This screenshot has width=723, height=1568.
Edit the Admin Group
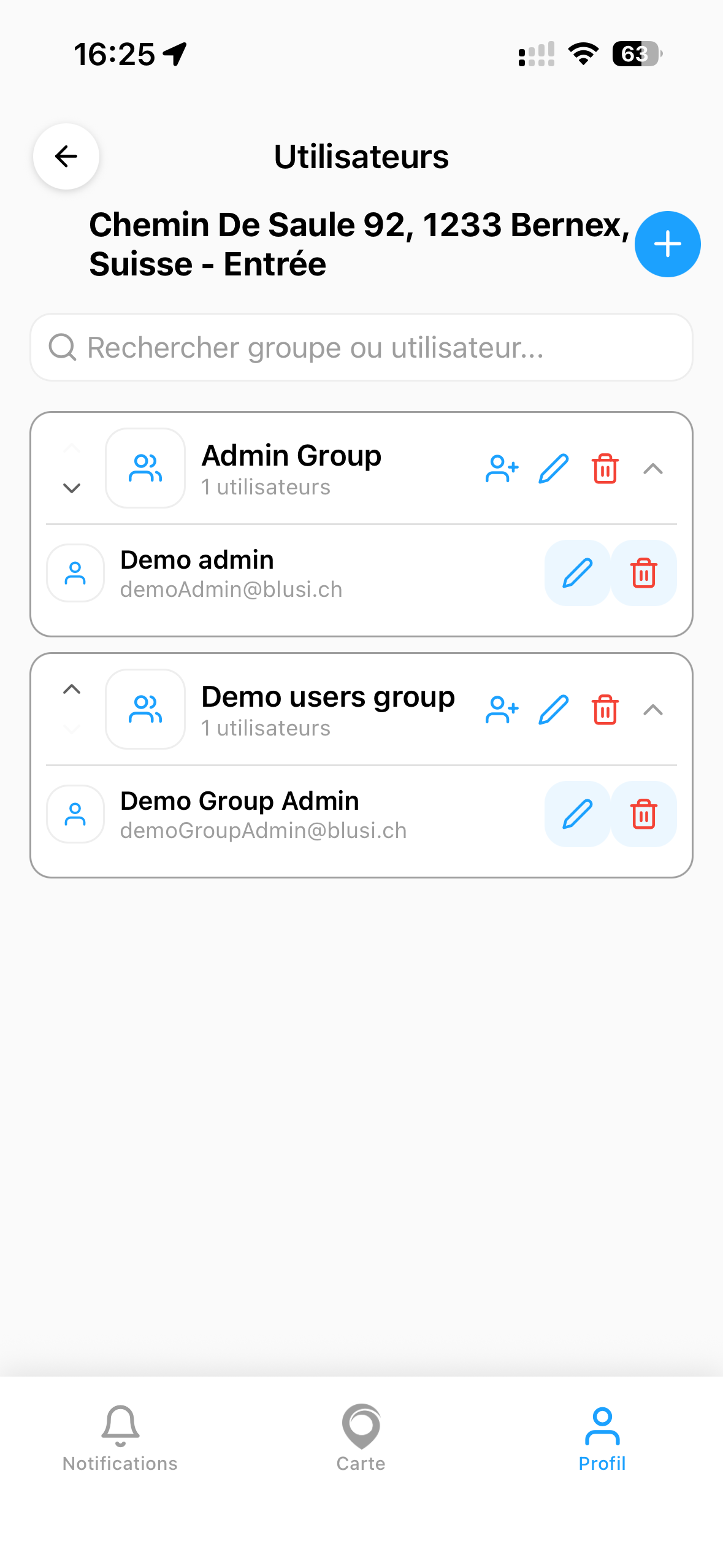click(553, 469)
